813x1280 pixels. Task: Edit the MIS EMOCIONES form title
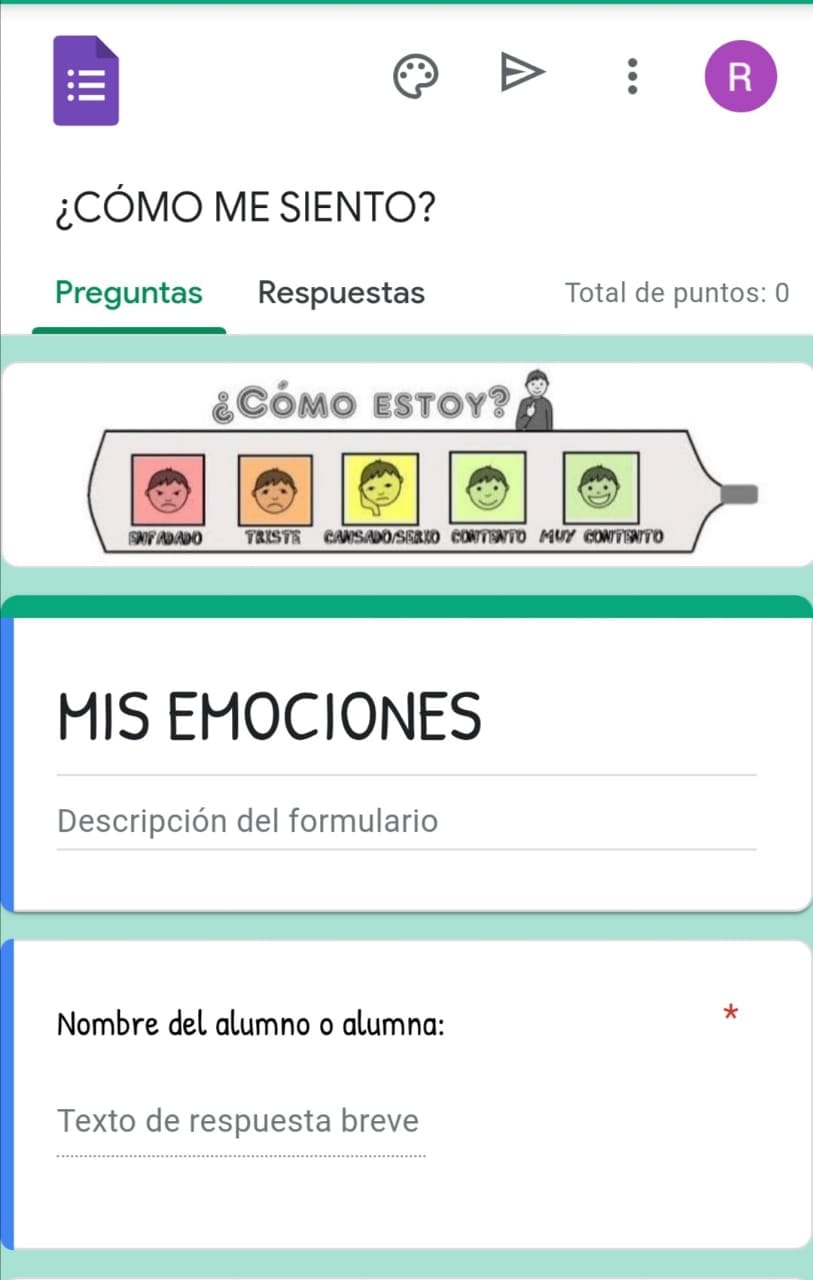pos(270,716)
